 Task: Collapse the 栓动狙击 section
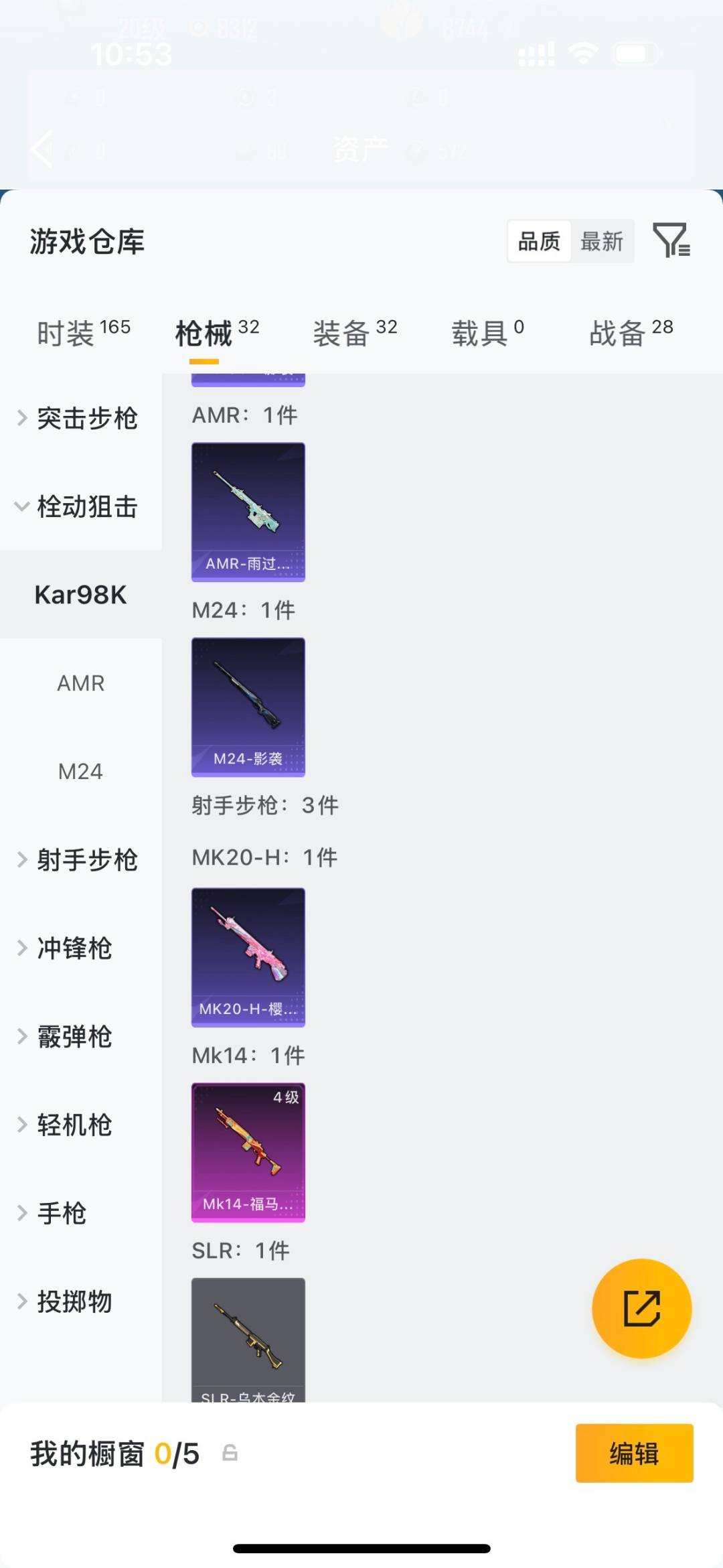(87, 507)
